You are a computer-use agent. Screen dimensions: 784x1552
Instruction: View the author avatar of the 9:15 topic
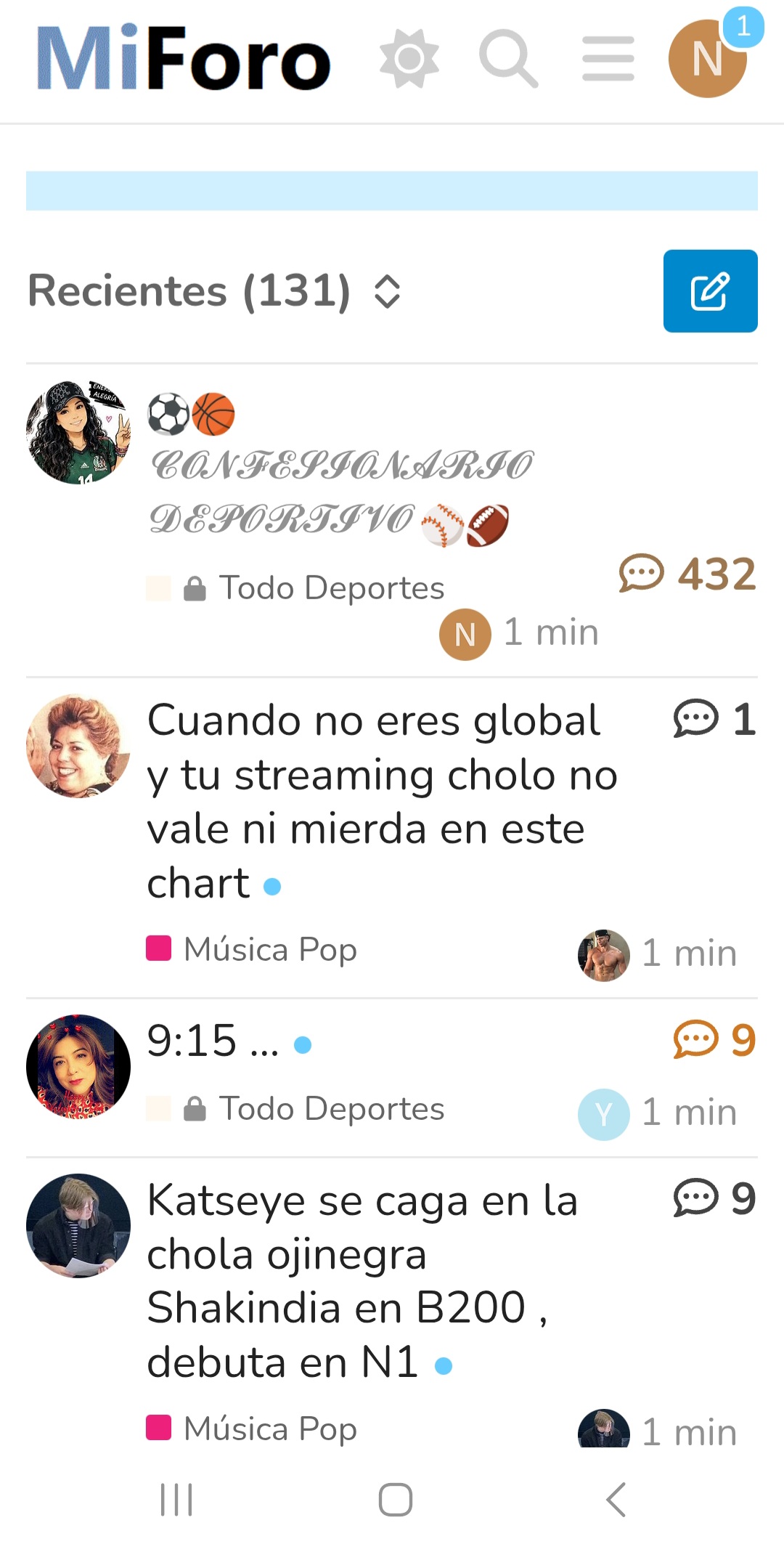click(x=78, y=1066)
